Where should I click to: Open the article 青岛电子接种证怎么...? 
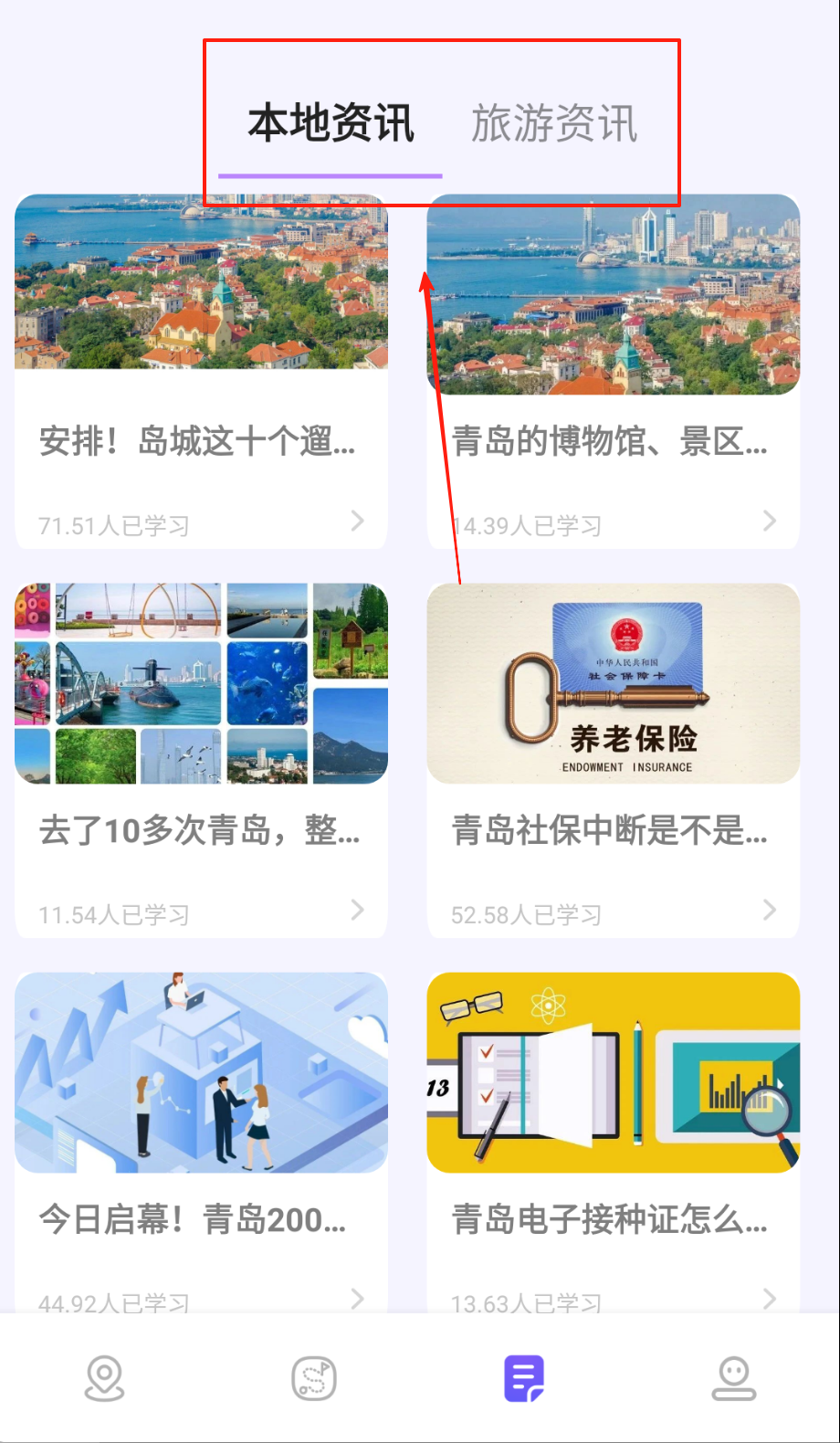(610, 1219)
